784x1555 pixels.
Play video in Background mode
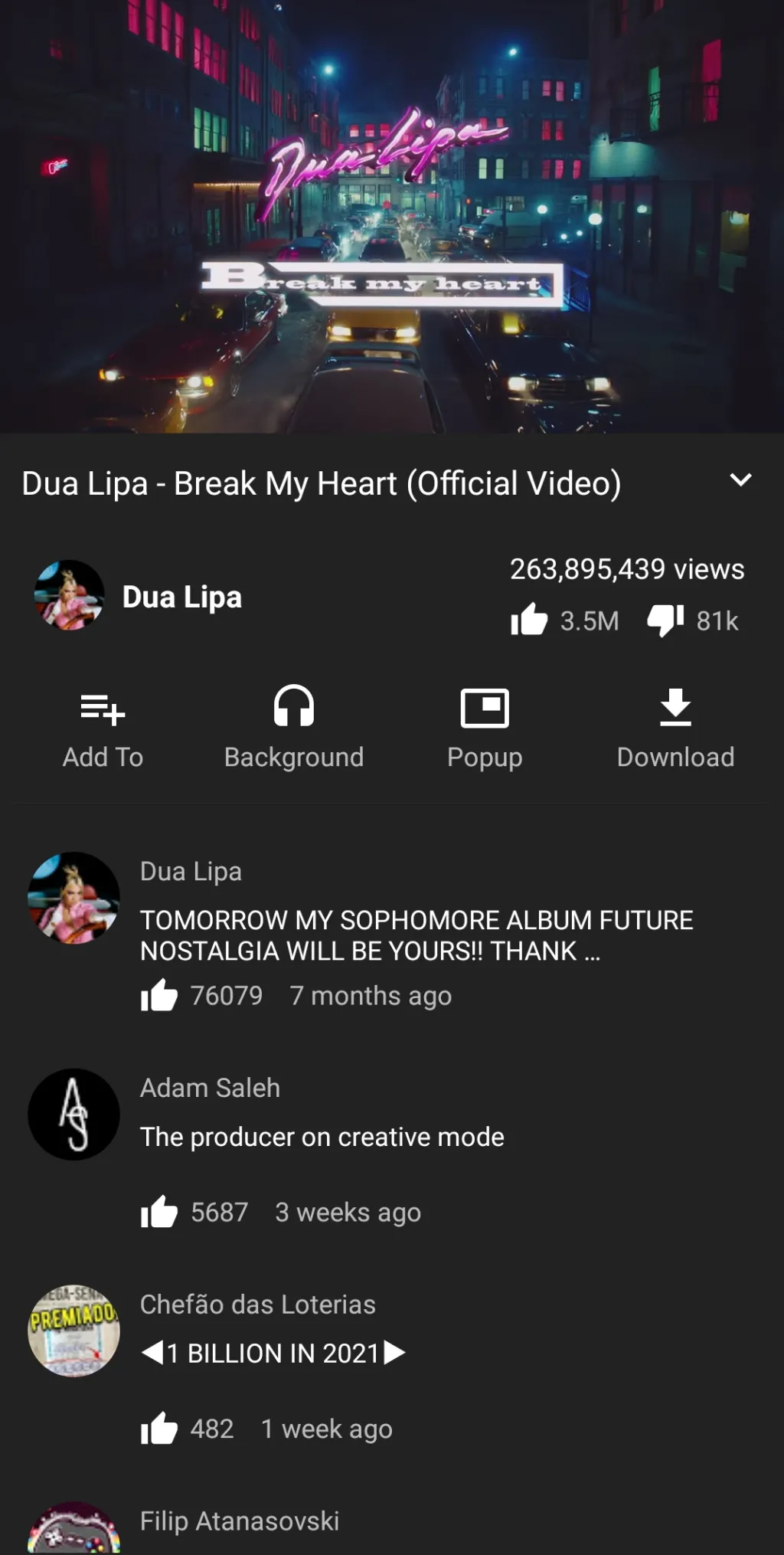pos(294,726)
